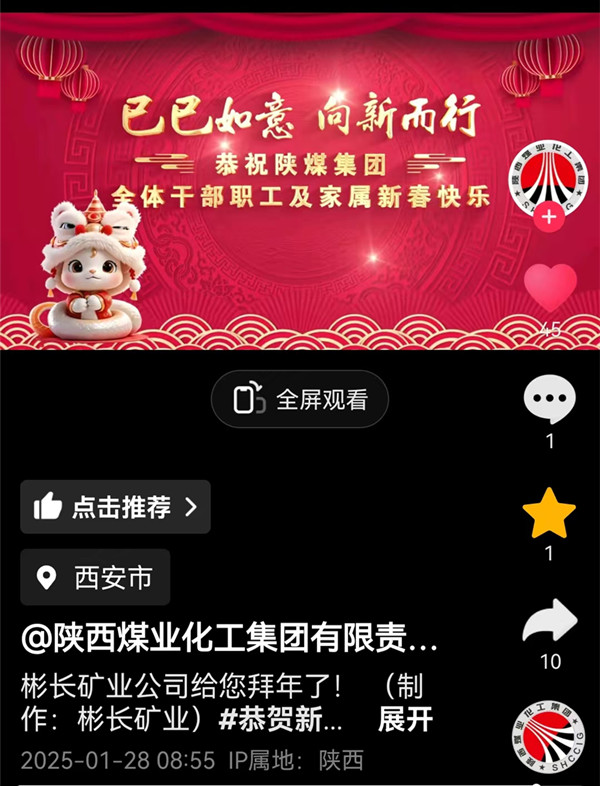Tap the 点击推荐 recommend button

click(115, 507)
